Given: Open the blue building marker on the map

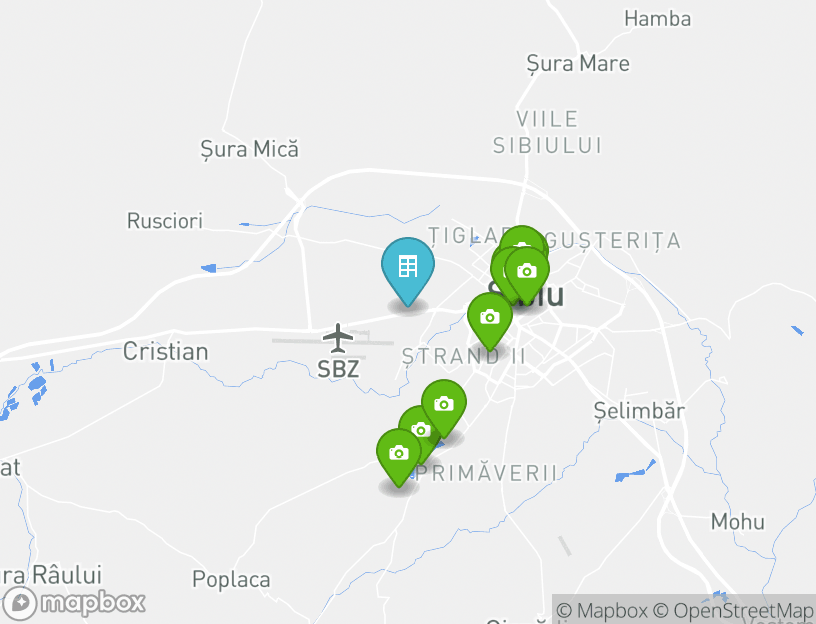Looking at the screenshot, I should [407, 267].
